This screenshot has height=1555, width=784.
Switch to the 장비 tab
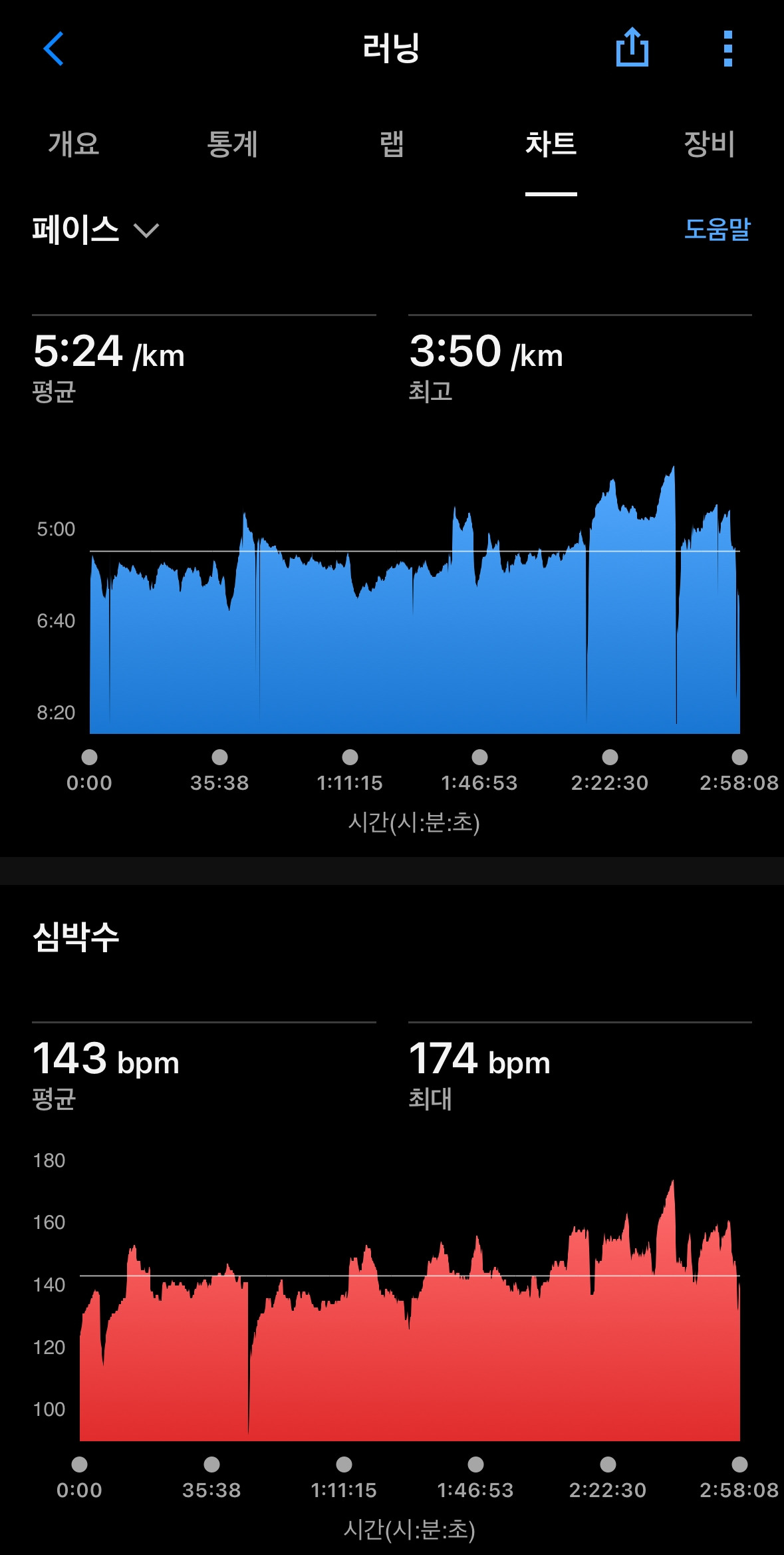tap(709, 144)
